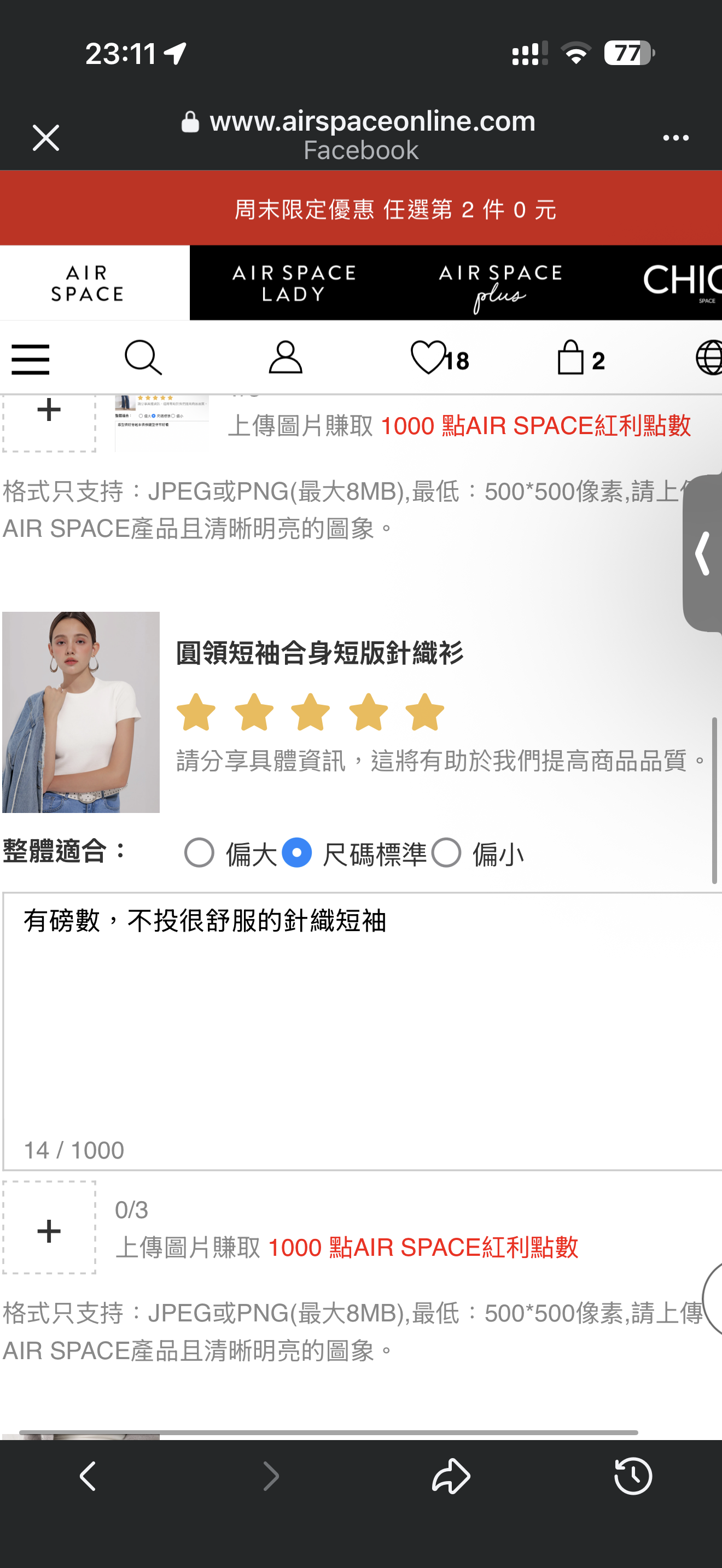
Task: Open the language globe icon
Action: click(708, 358)
